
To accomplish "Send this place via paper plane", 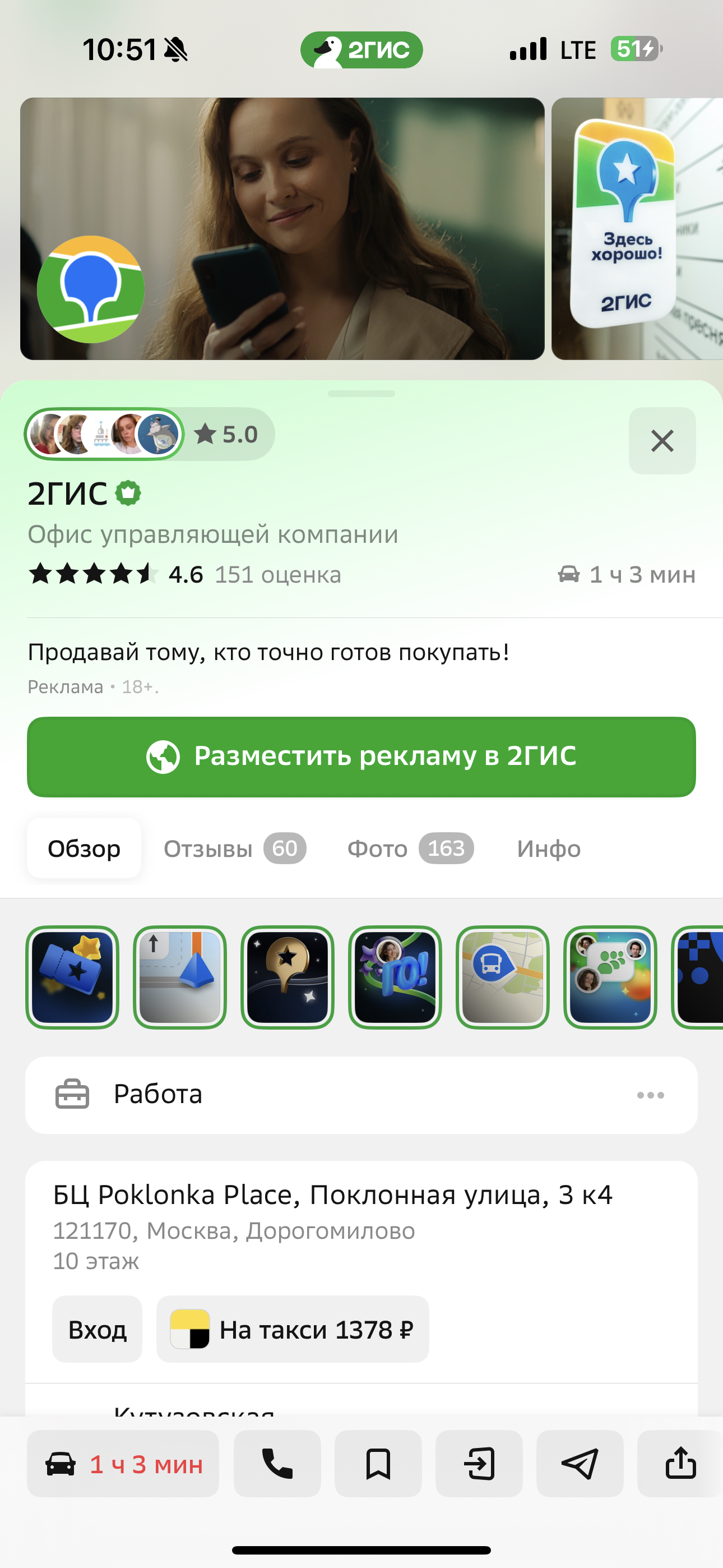I will coord(580,1464).
